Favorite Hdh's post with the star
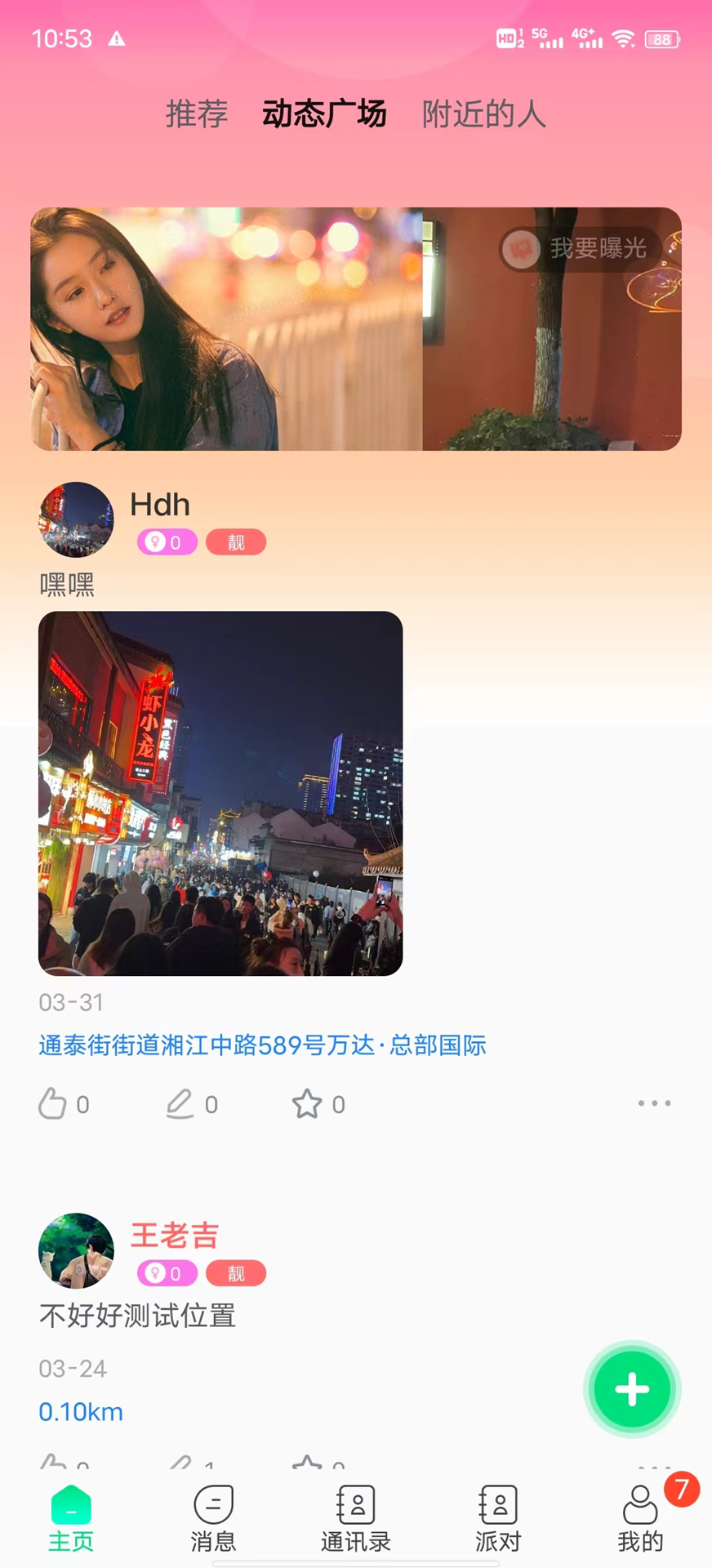 [307, 1104]
